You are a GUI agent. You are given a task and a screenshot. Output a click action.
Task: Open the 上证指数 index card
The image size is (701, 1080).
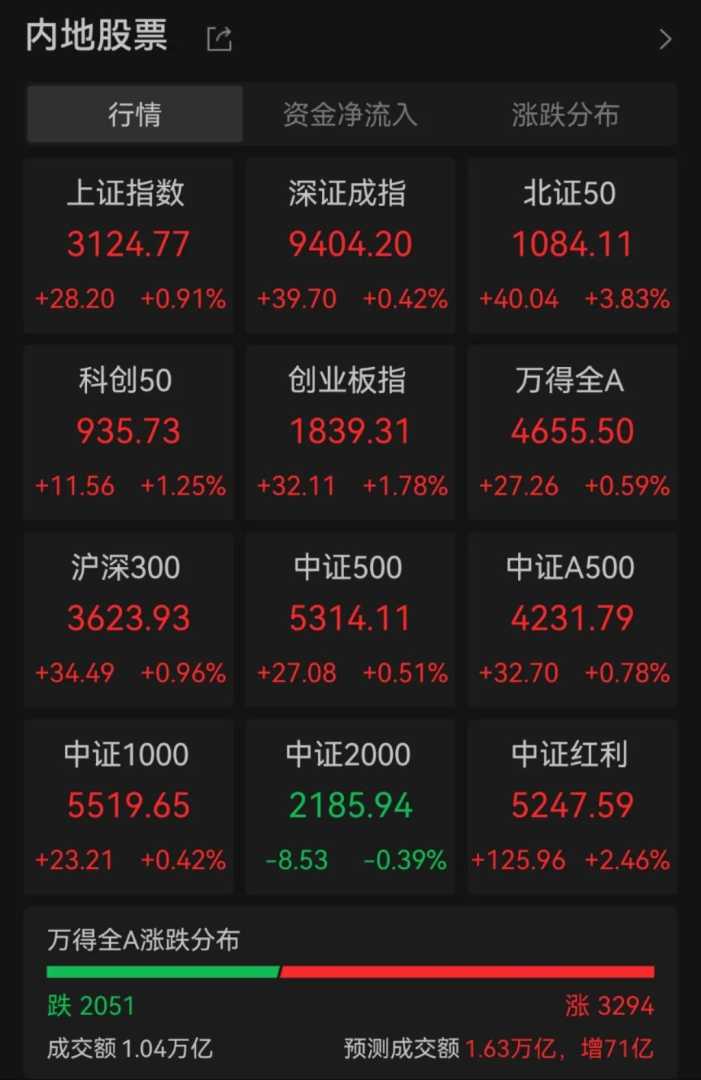(x=128, y=245)
